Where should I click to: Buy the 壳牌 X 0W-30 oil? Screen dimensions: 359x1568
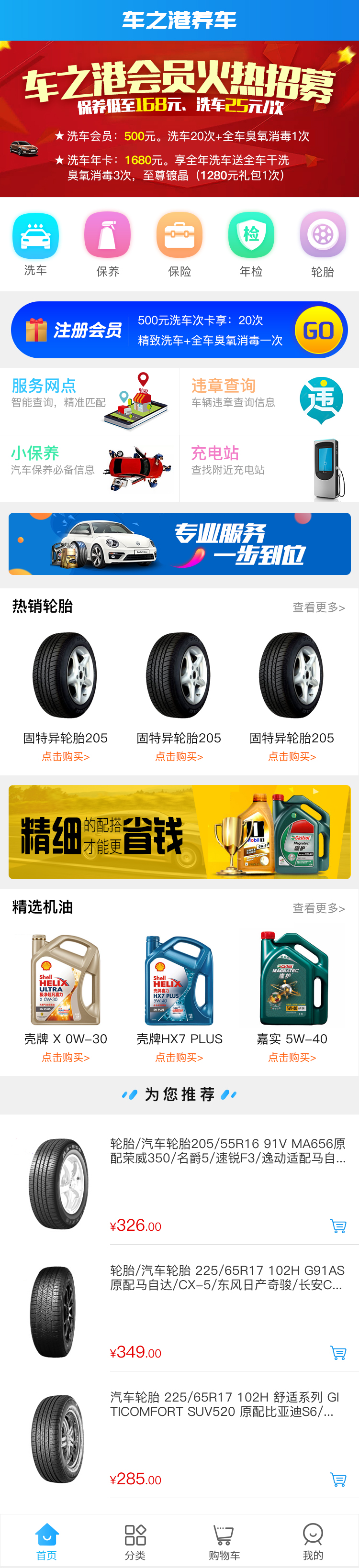66,1057
